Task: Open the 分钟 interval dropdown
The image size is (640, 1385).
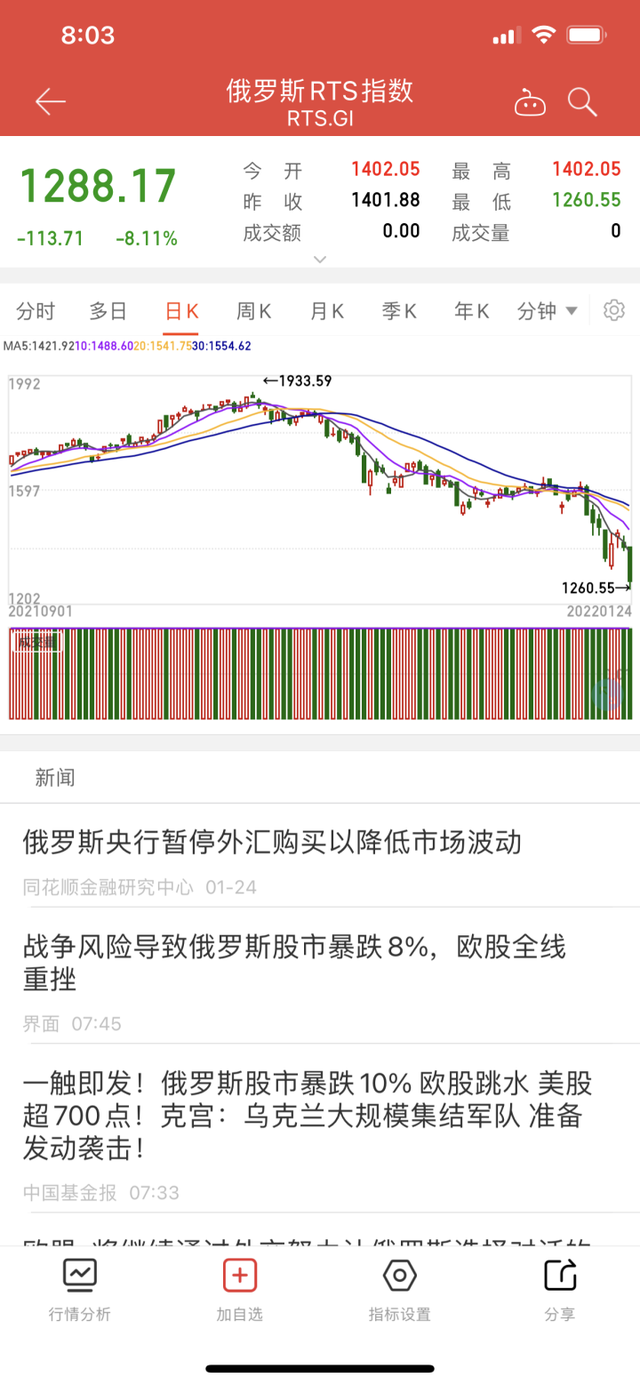Action: 547,311
